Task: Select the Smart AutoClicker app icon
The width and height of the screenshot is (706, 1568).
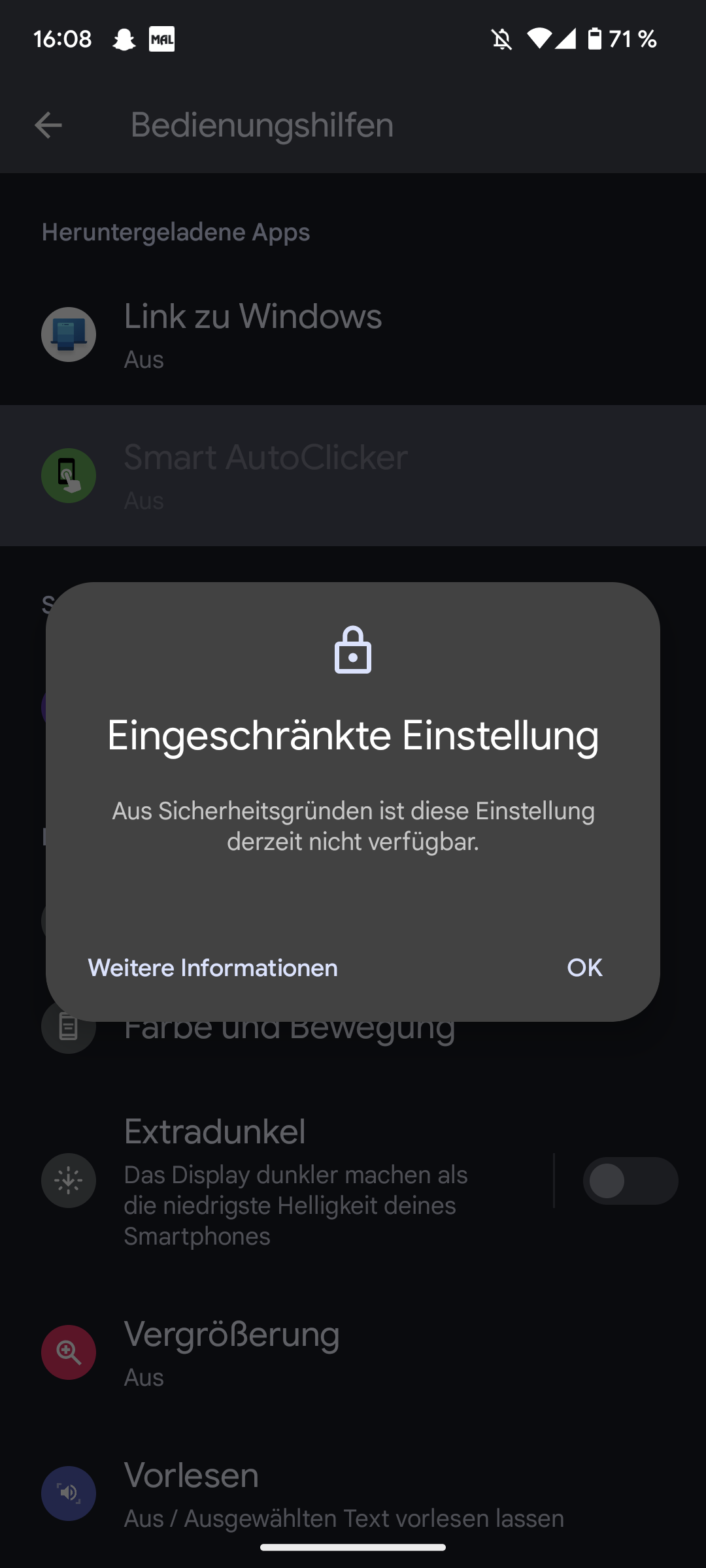Action: pyautogui.click(x=69, y=476)
